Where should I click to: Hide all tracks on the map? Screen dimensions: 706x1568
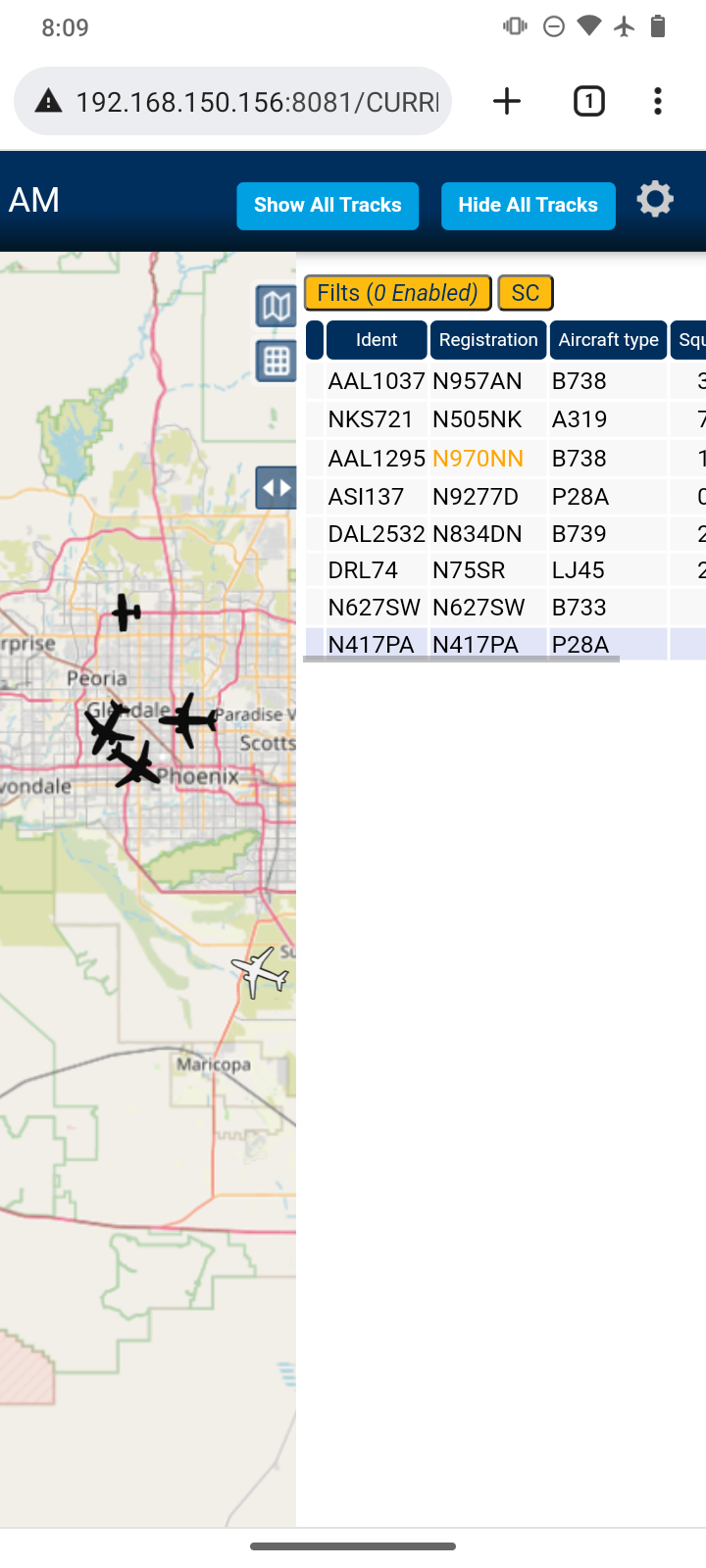tap(528, 206)
